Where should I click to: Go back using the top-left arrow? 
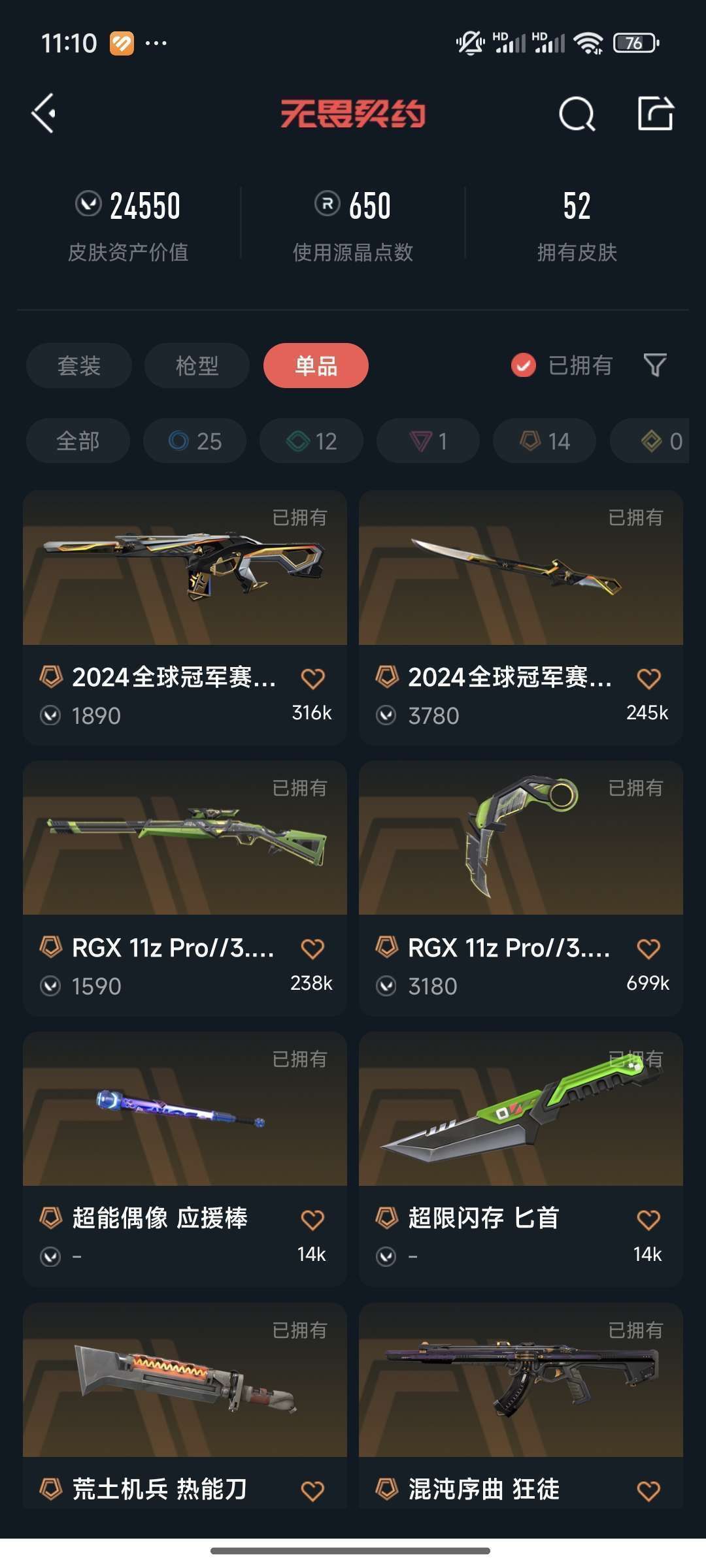[44, 114]
